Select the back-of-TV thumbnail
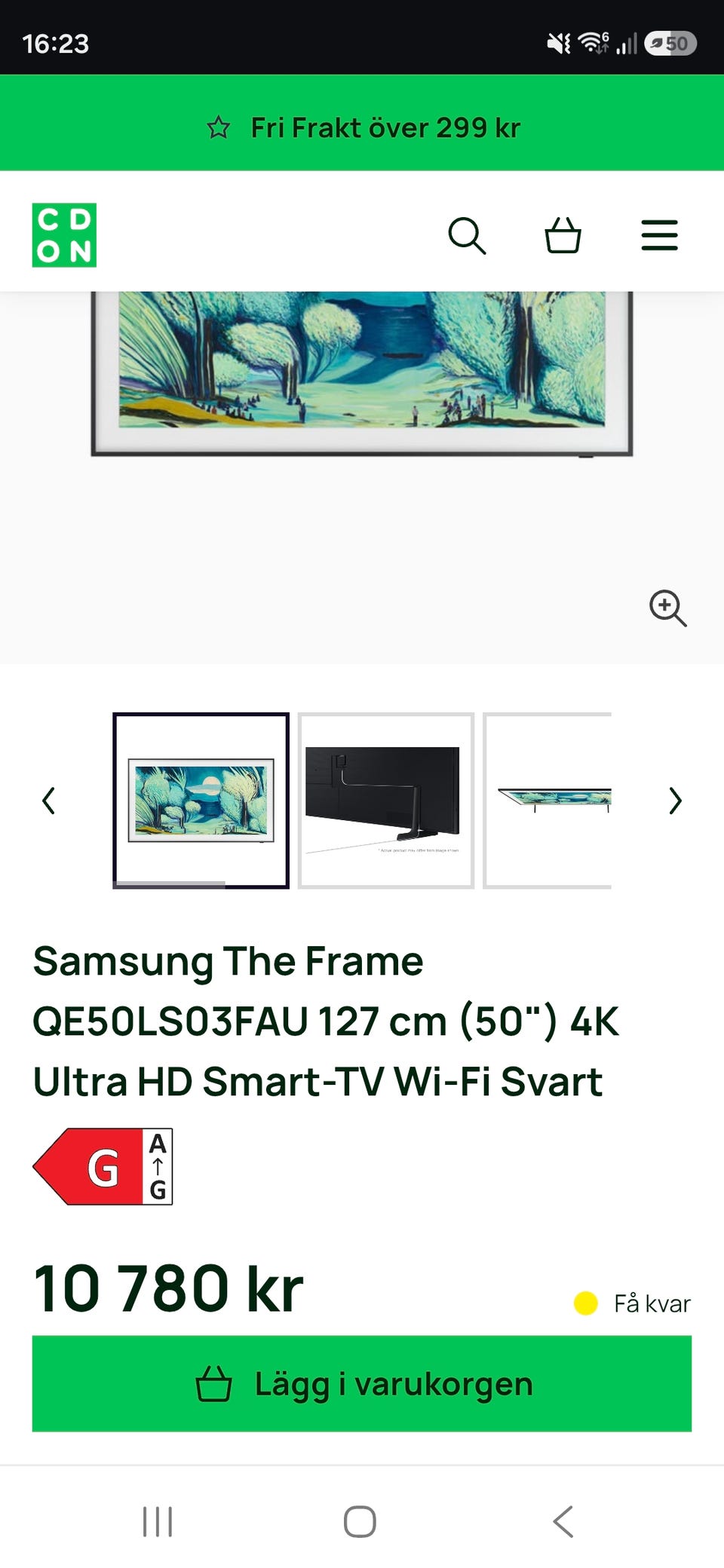This screenshot has height=1568, width=724. pos(385,801)
